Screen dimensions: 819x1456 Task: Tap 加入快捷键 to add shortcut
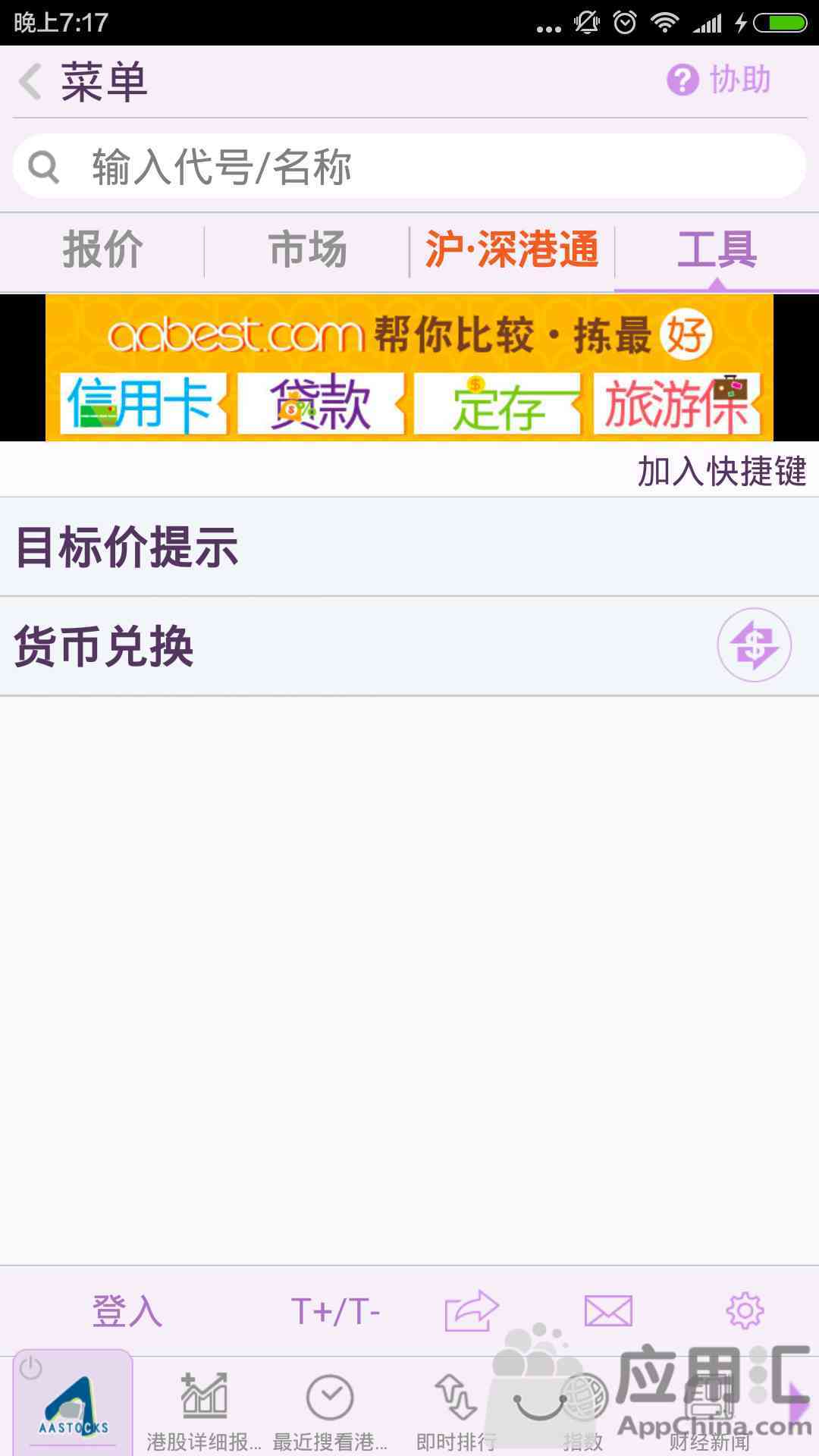pos(722,472)
